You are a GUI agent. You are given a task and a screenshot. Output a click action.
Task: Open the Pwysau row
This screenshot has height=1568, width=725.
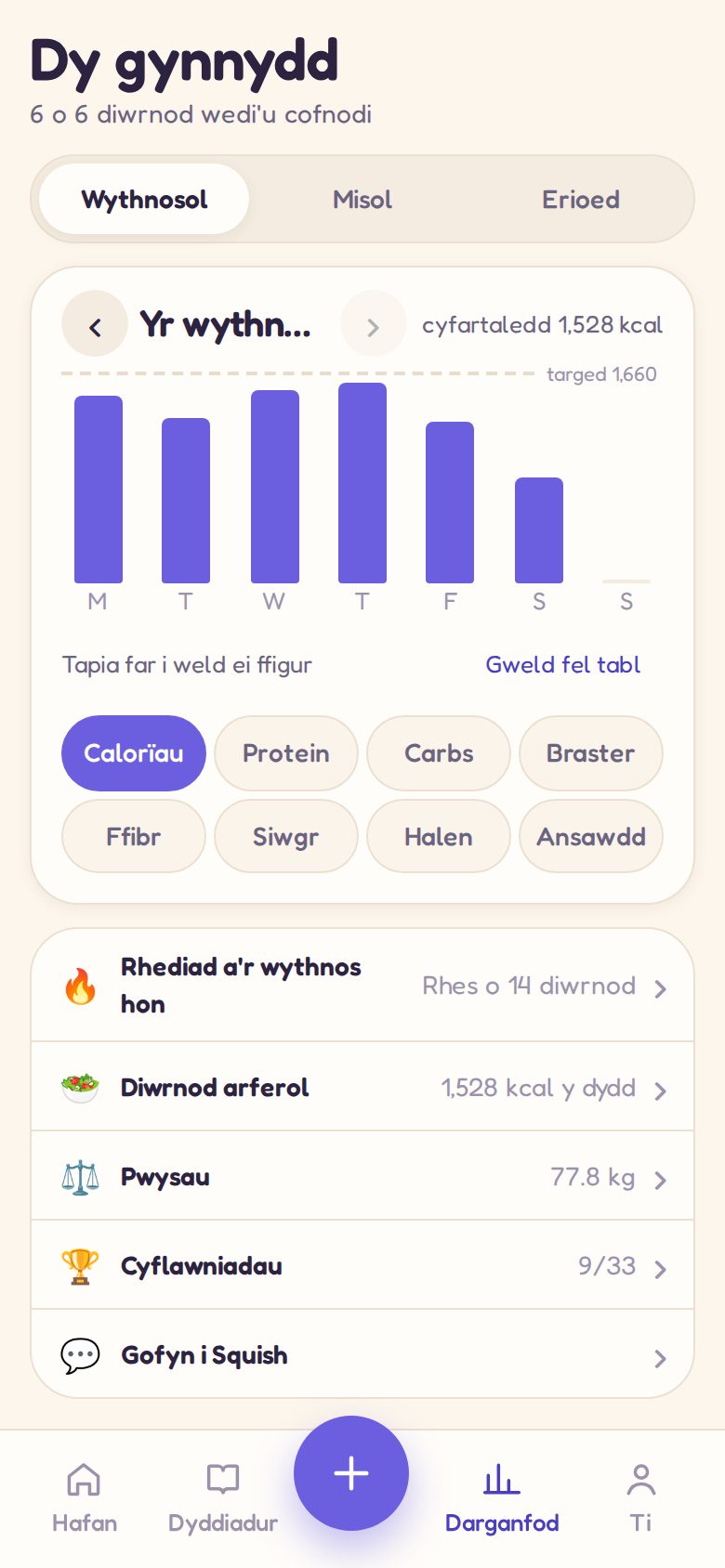(x=362, y=1176)
